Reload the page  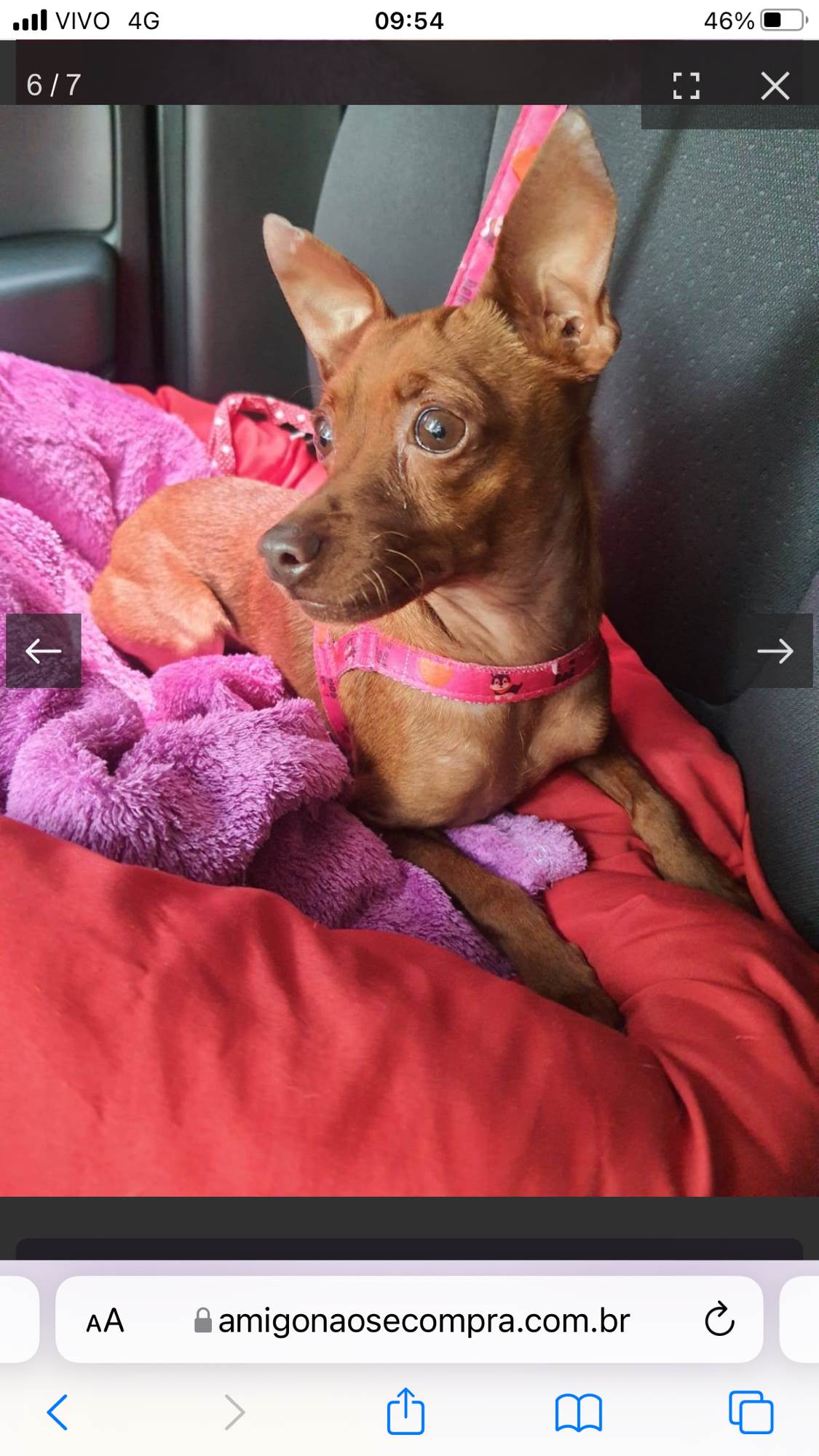click(719, 1320)
